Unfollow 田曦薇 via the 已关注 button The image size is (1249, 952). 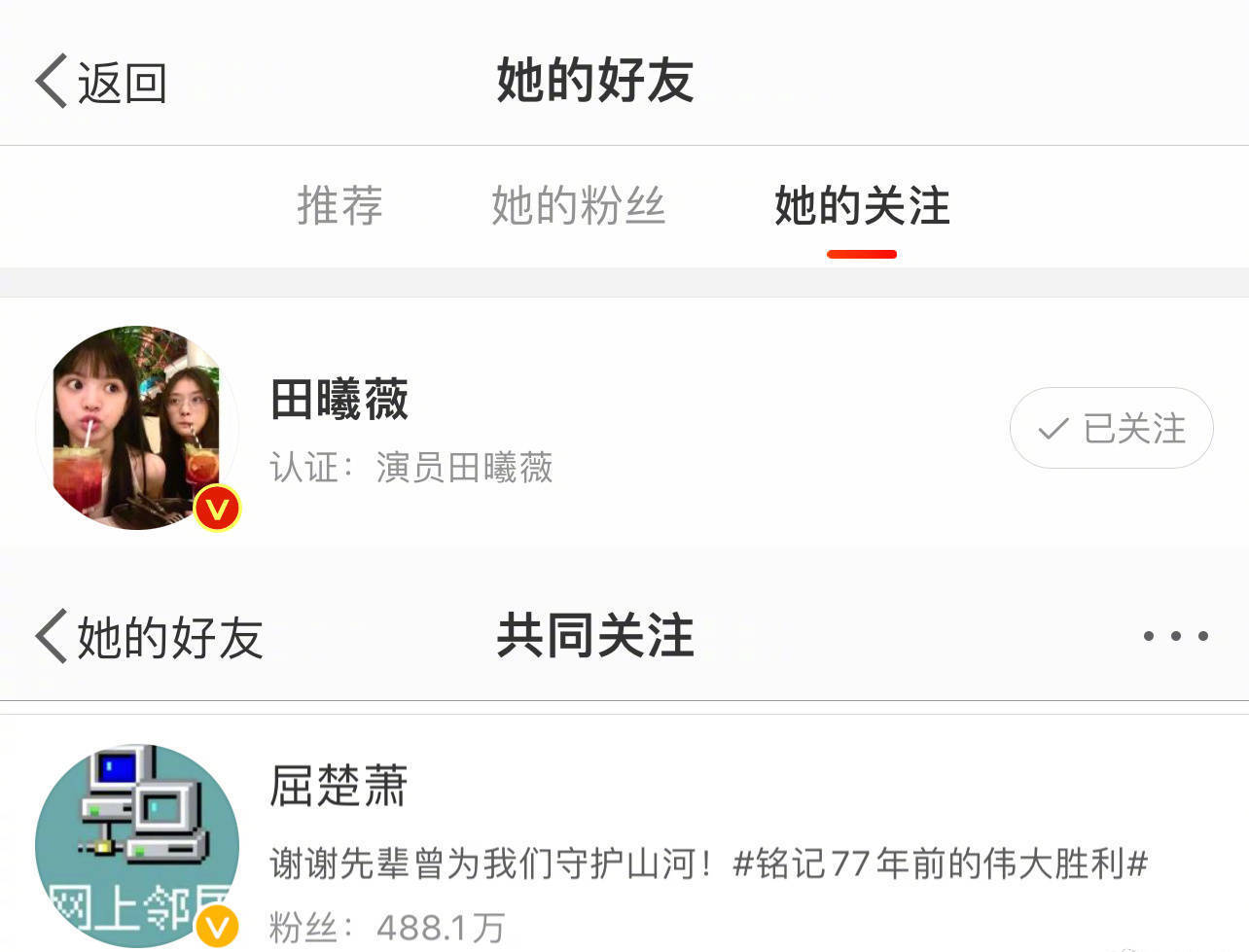1111,428
